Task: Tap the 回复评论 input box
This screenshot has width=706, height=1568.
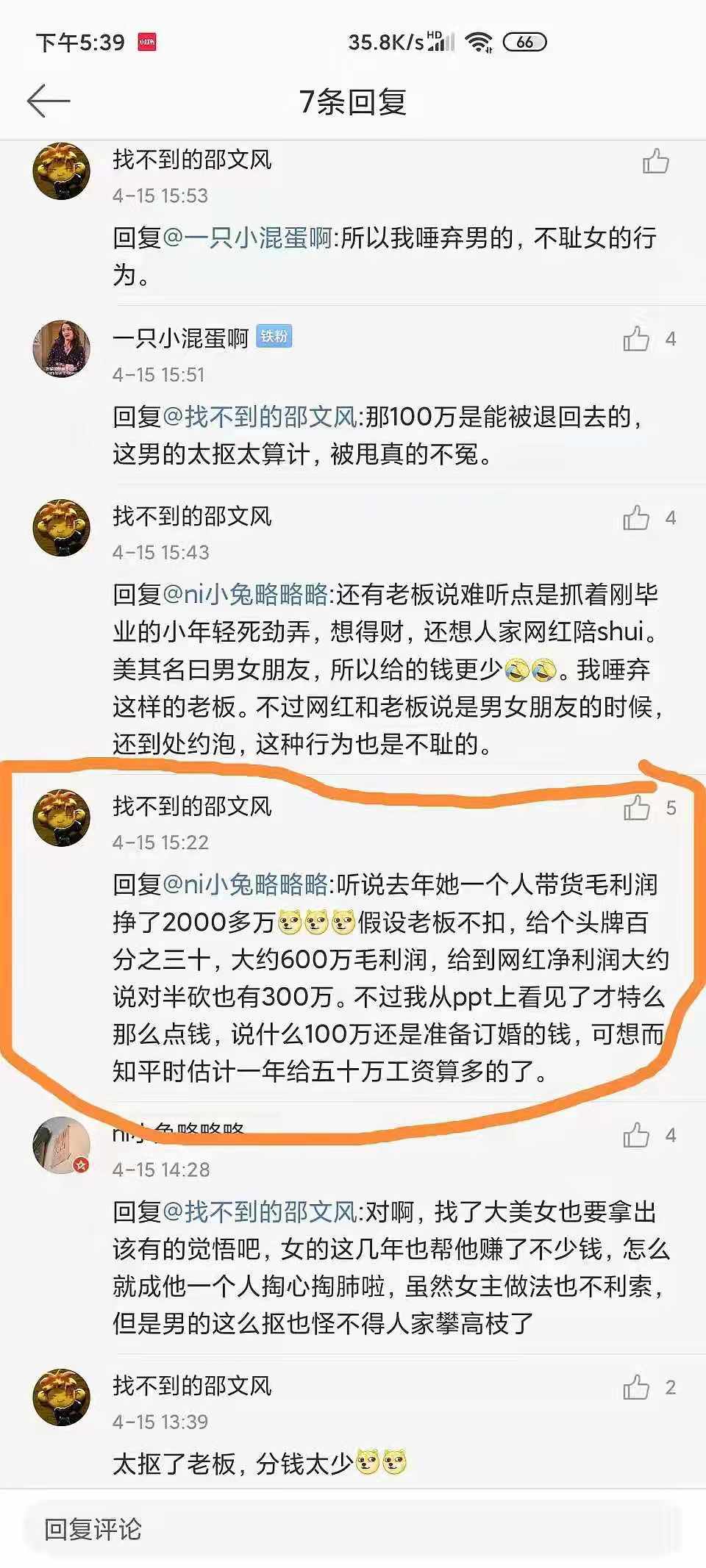Action: [x=353, y=1529]
